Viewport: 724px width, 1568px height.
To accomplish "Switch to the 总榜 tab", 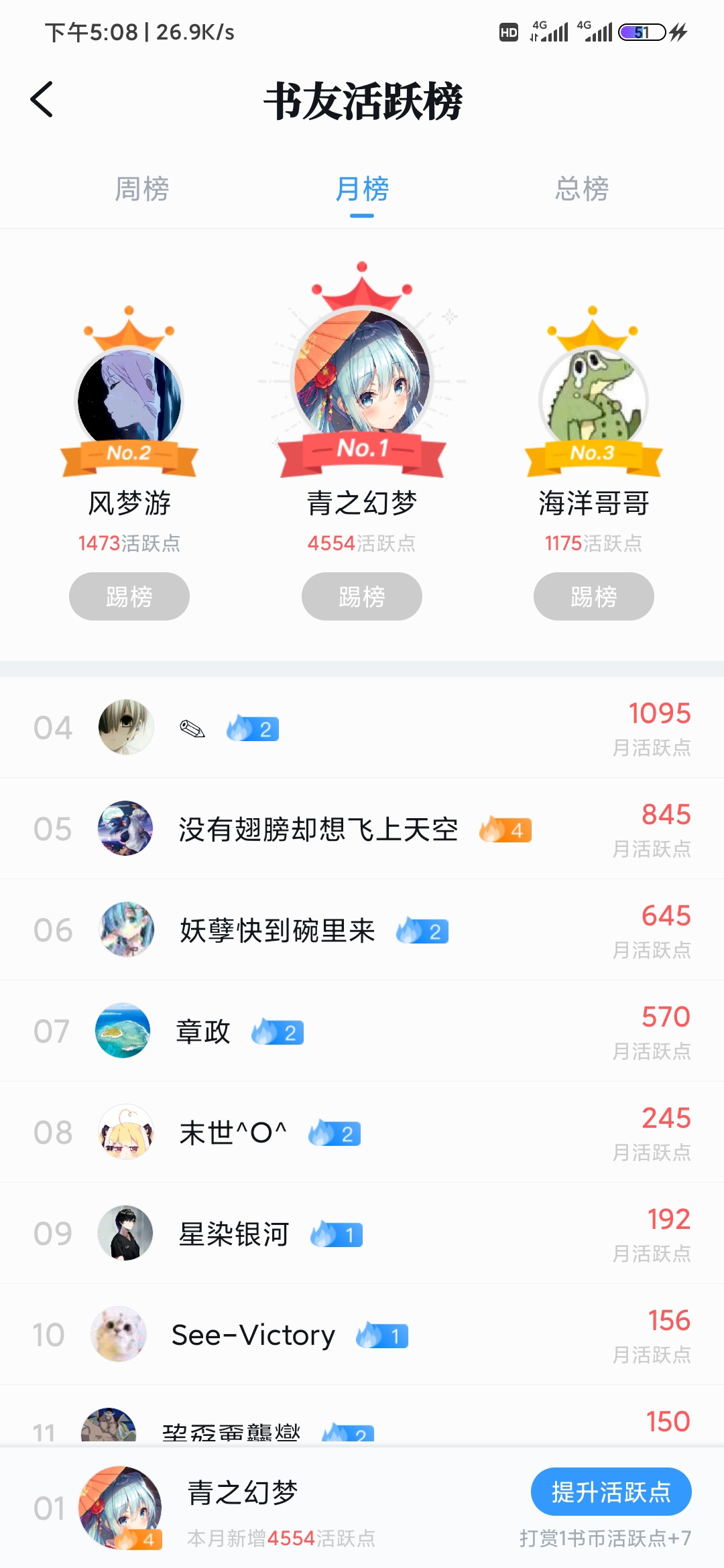I will (581, 189).
